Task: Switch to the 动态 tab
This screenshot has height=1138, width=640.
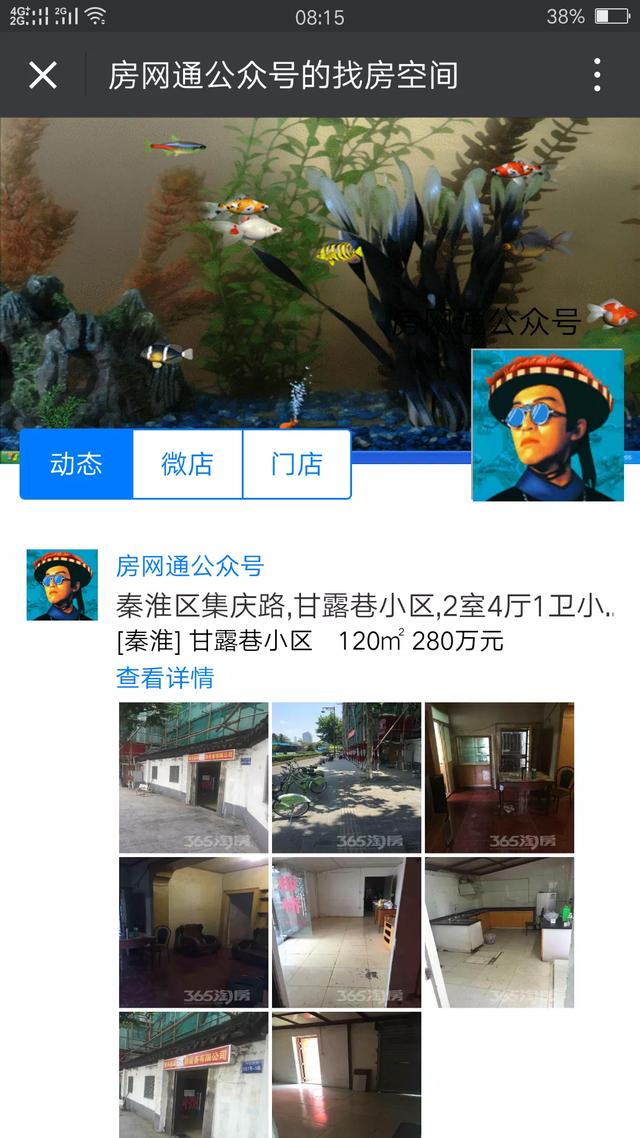Action: click(77, 464)
